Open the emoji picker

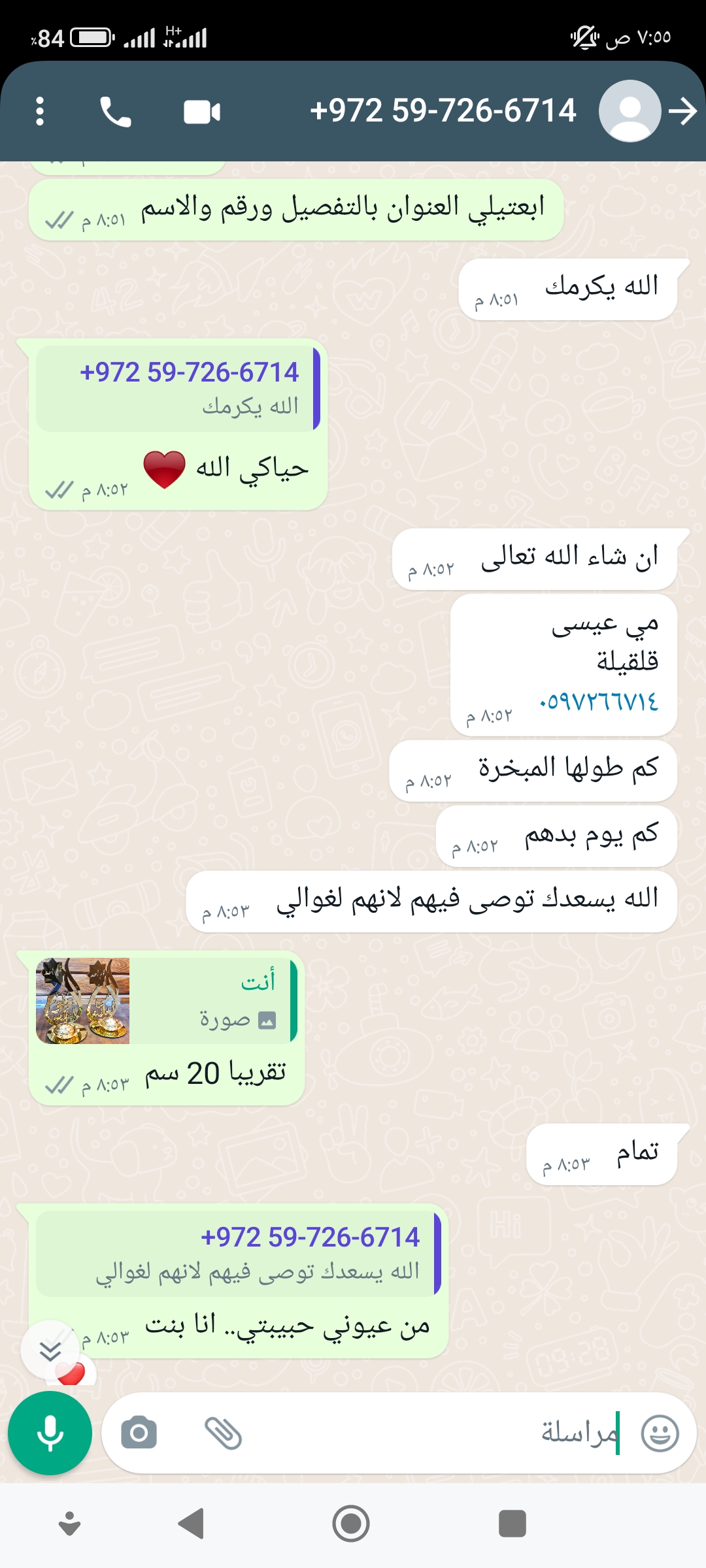tap(660, 1433)
